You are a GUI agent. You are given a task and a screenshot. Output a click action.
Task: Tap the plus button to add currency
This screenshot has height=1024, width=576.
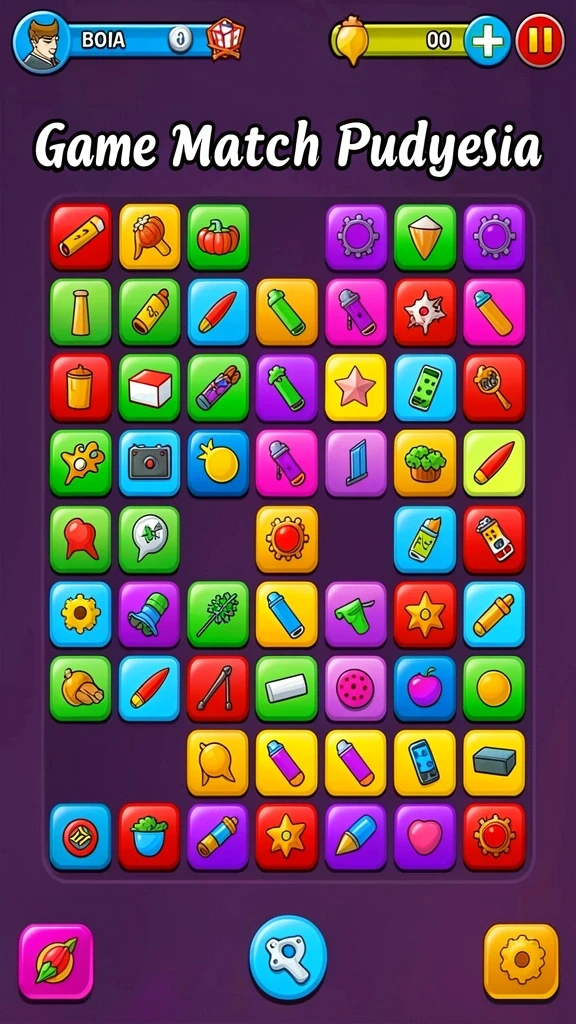pos(488,40)
